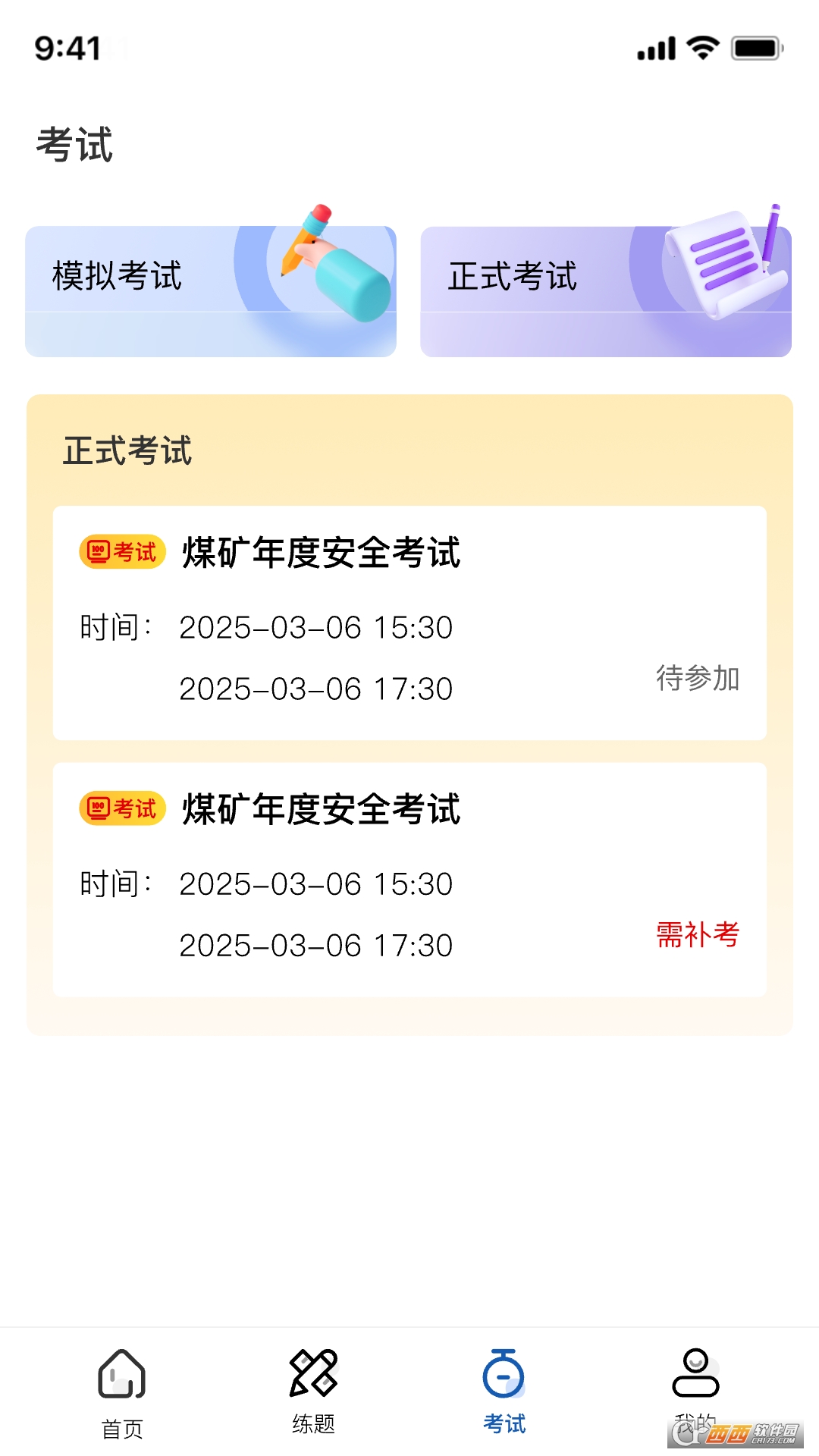Image resolution: width=819 pixels, height=1456 pixels.
Task: Switch to the 练题 practice tab
Action: point(313,1391)
